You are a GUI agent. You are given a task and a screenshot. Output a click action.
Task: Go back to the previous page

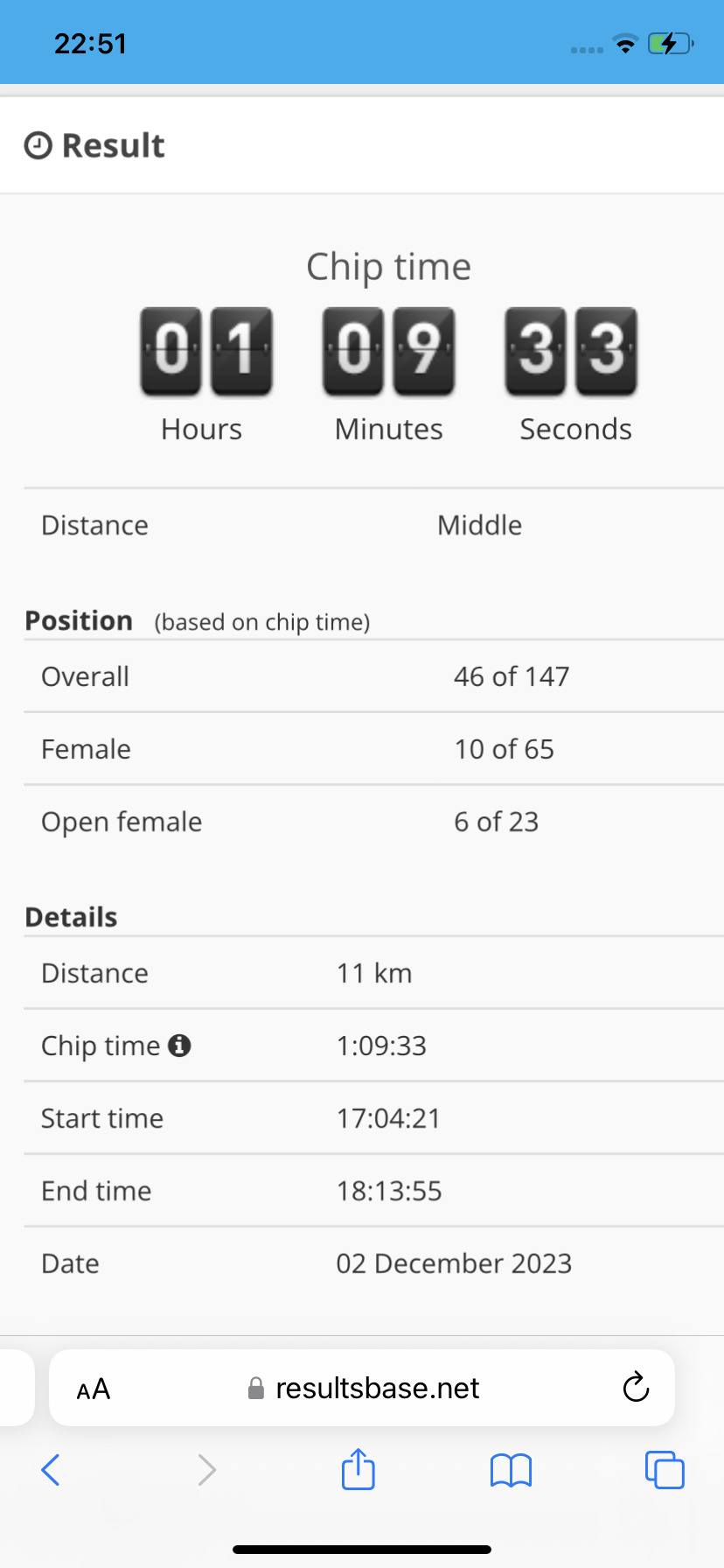pos(51,1470)
